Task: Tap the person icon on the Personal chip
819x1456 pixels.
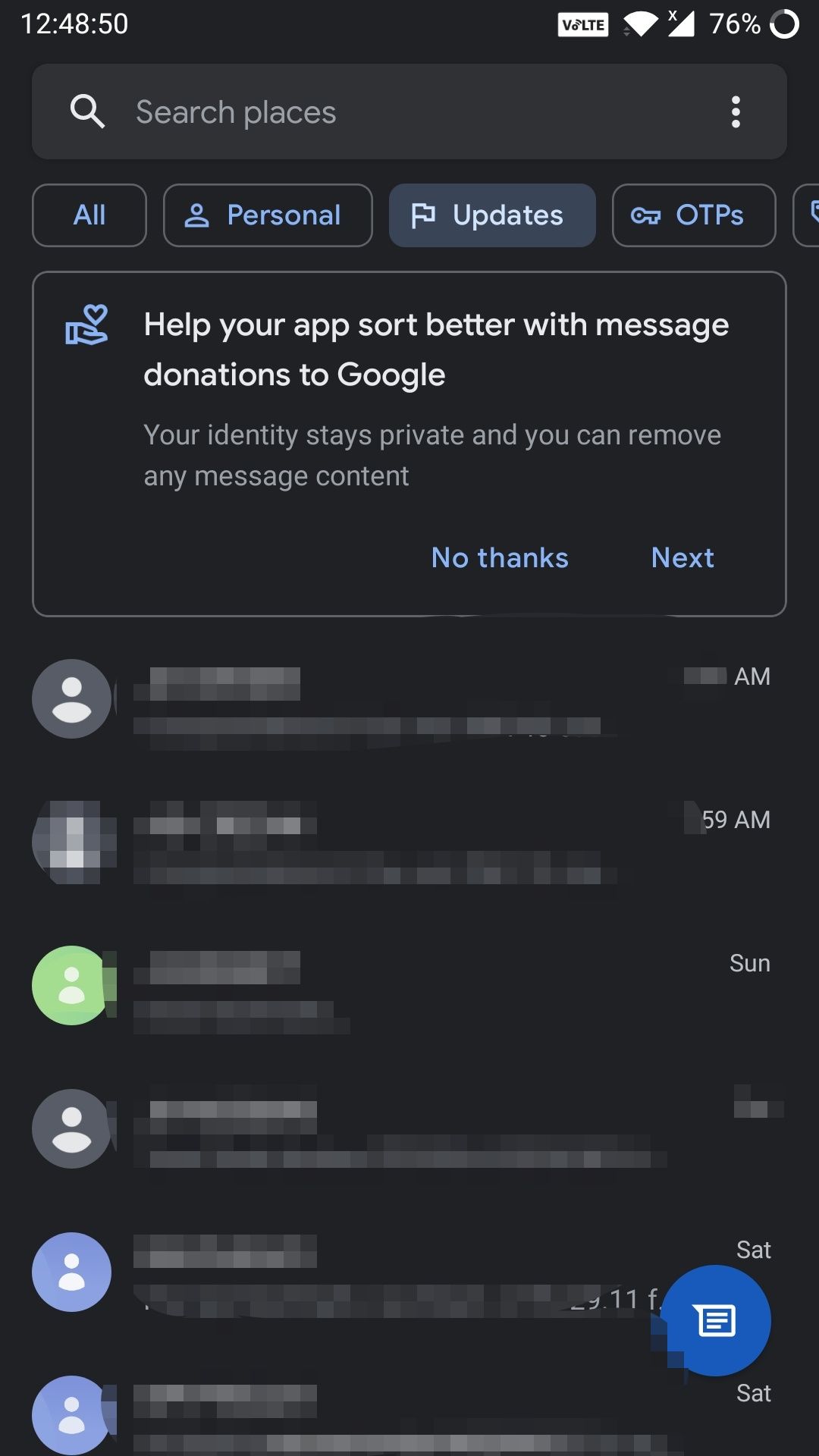Action: tap(197, 215)
